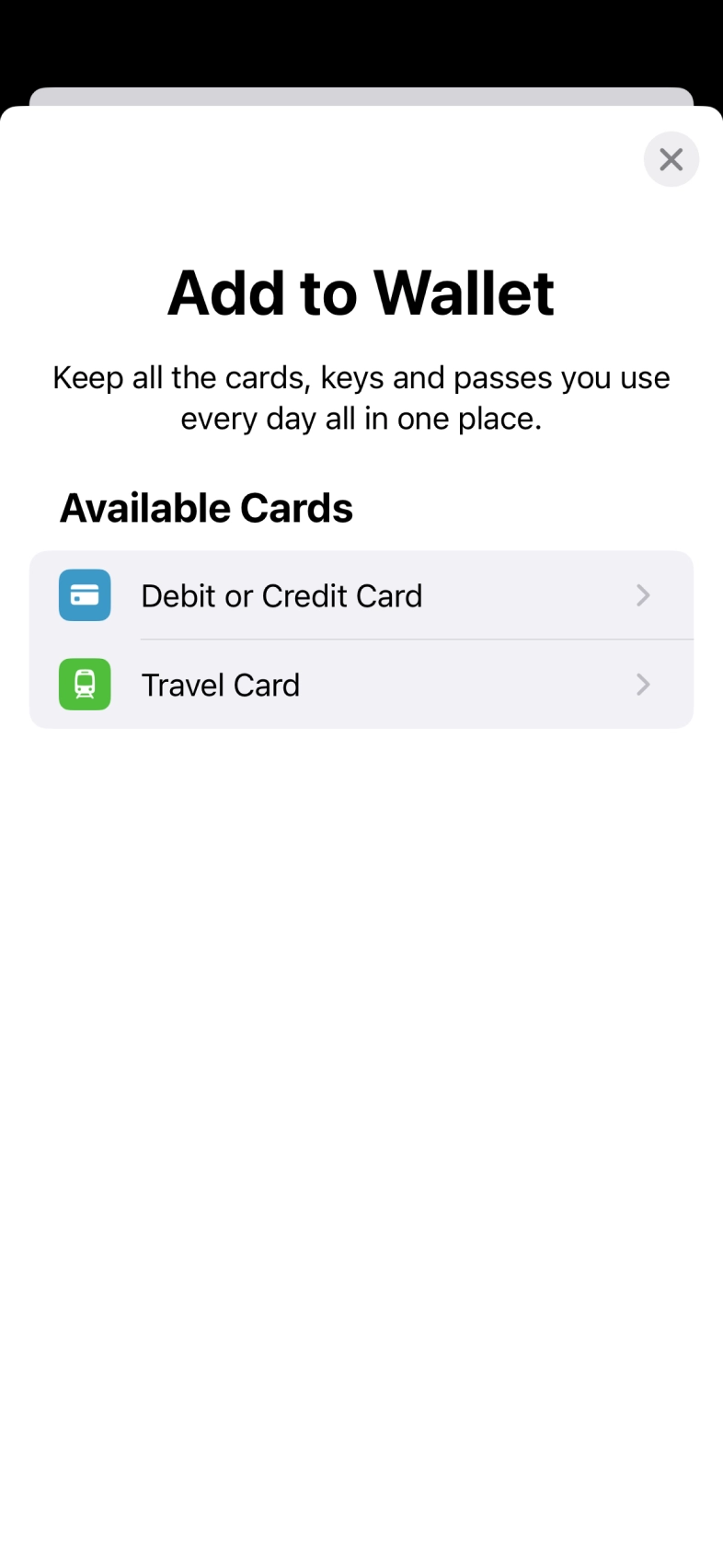
Task: Tap the Debit or Credit Card label text
Action: pyautogui.click(x=281, y=595)
